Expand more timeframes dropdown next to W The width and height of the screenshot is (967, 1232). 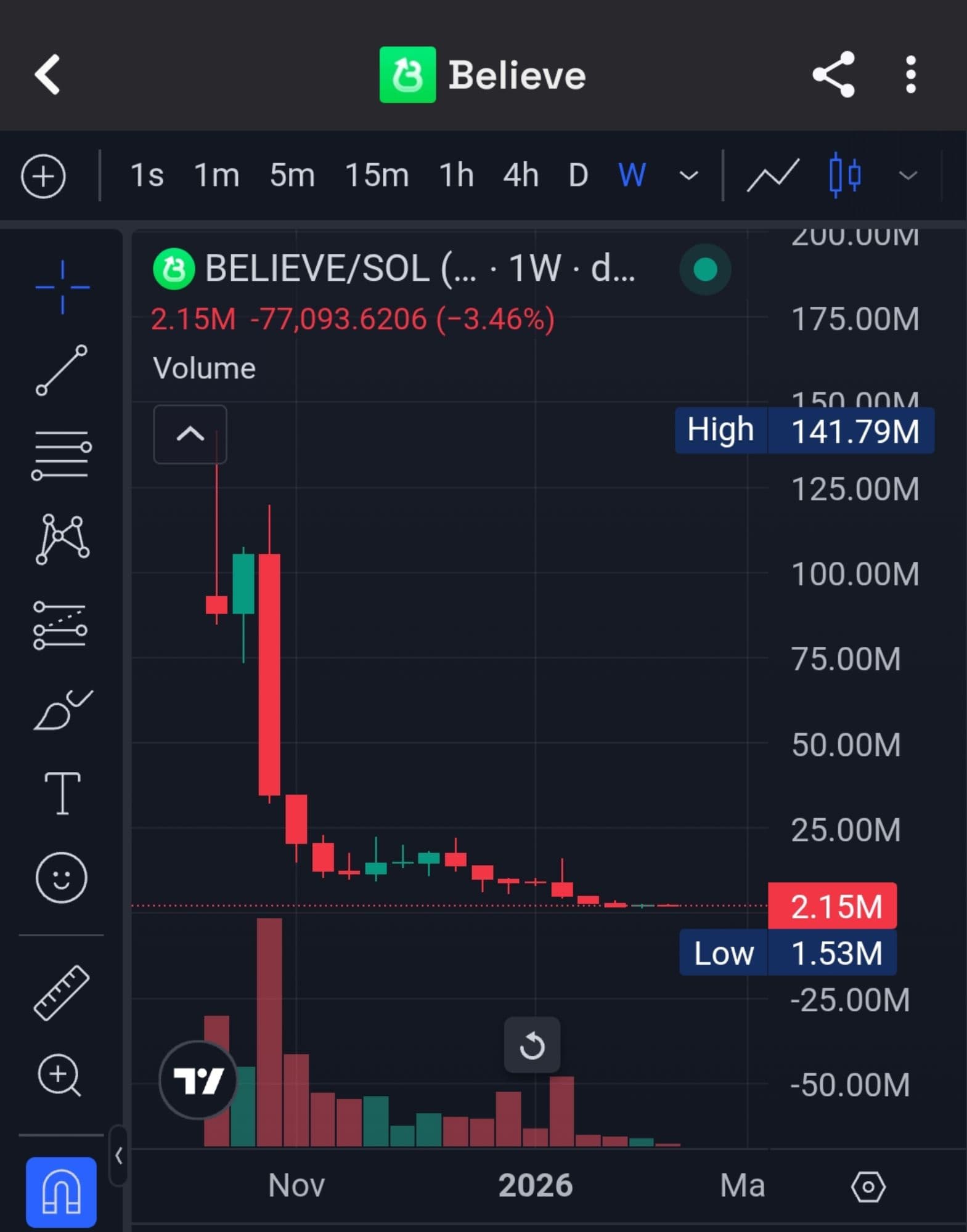pyautogui.click(x=688, y=177)
